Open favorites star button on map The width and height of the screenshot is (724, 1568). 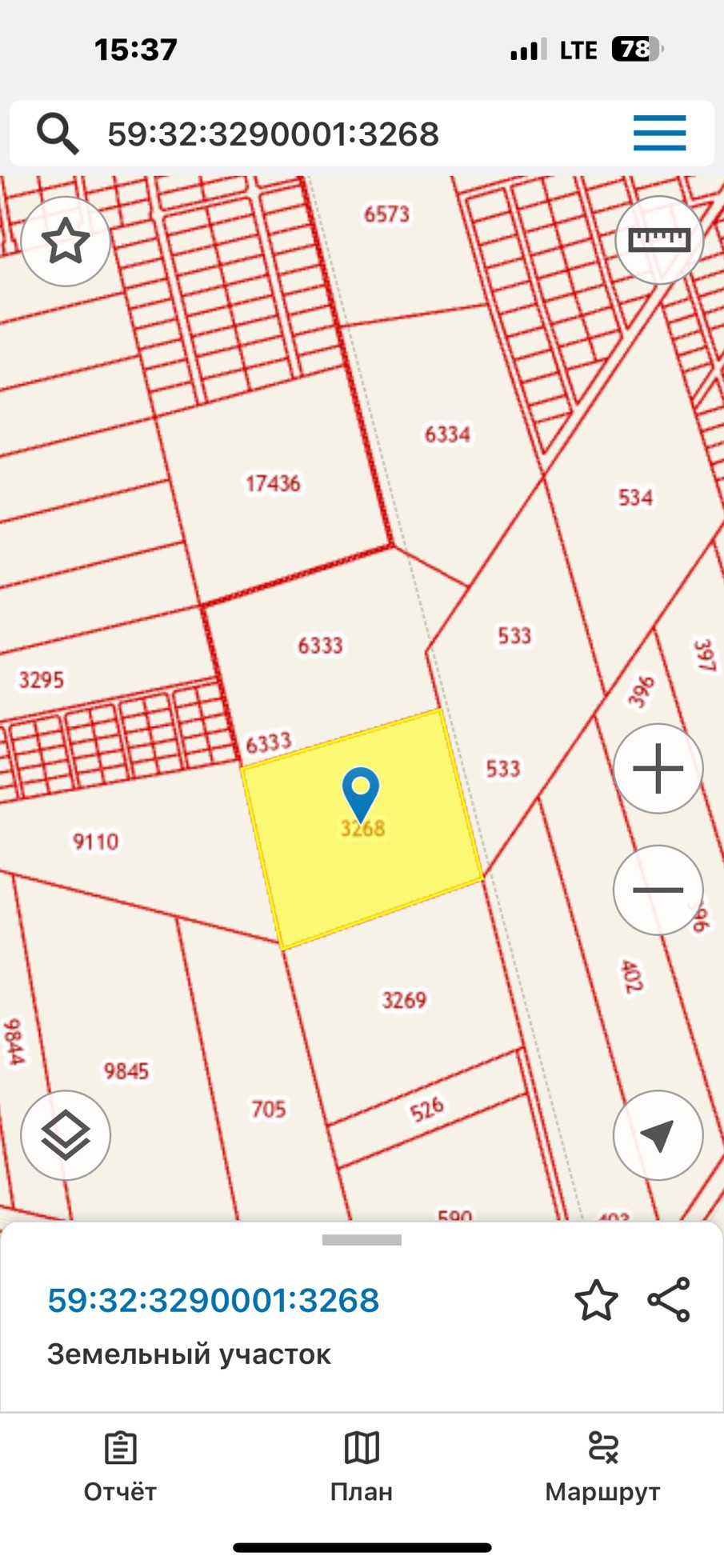point(66,242)
